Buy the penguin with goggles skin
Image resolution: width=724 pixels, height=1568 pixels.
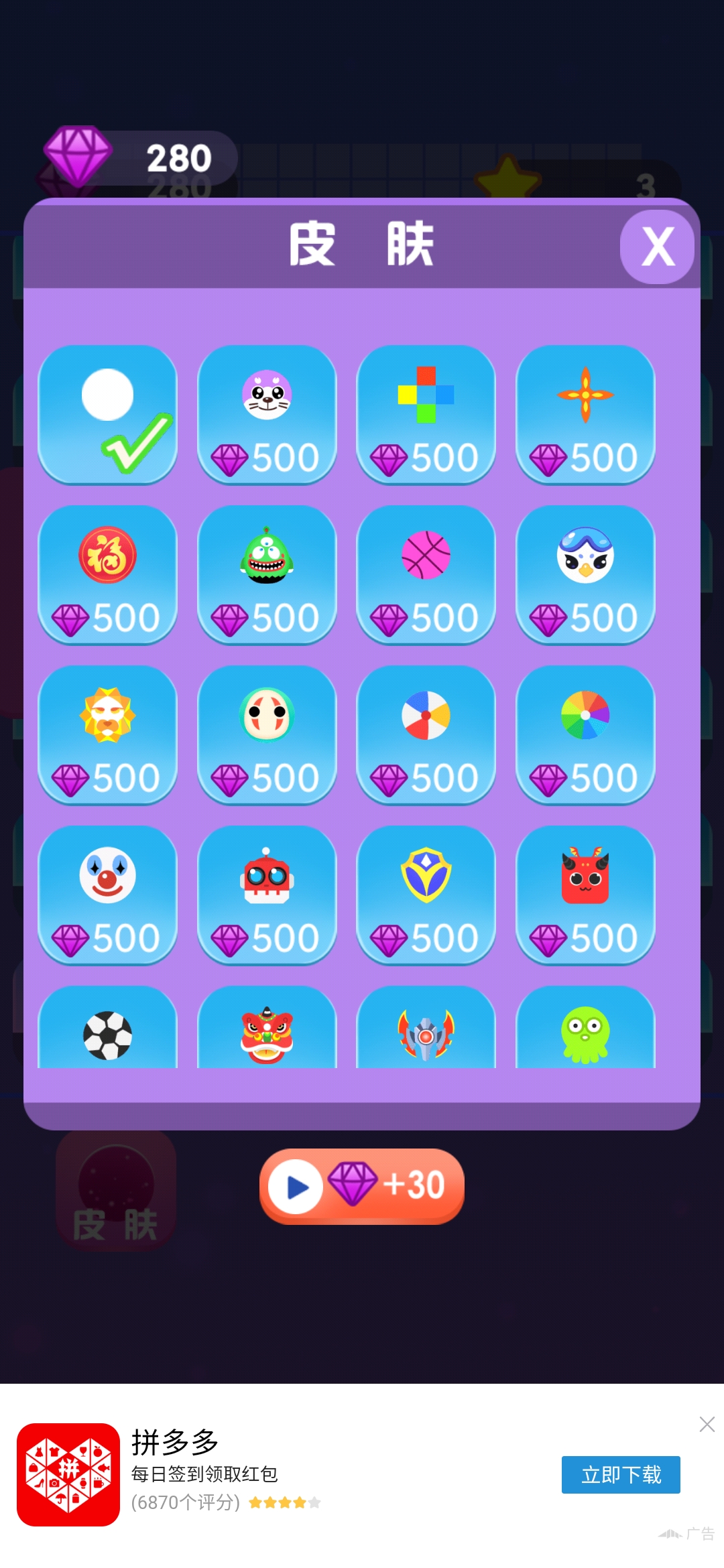pyautogui.click(x=585, y=574)
